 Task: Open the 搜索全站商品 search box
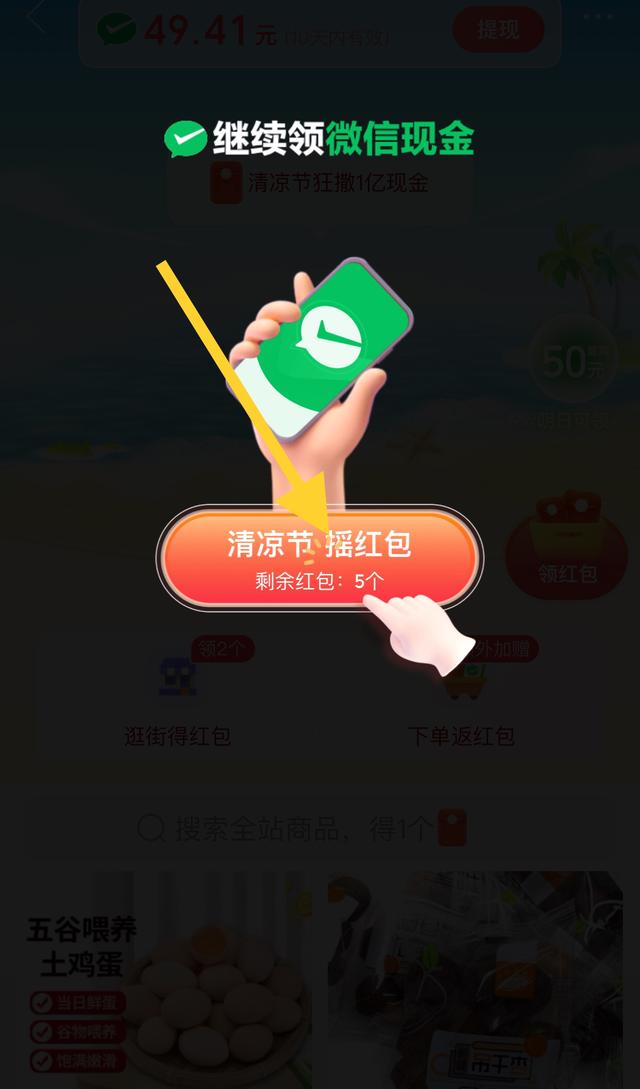(x=300, y=829)
